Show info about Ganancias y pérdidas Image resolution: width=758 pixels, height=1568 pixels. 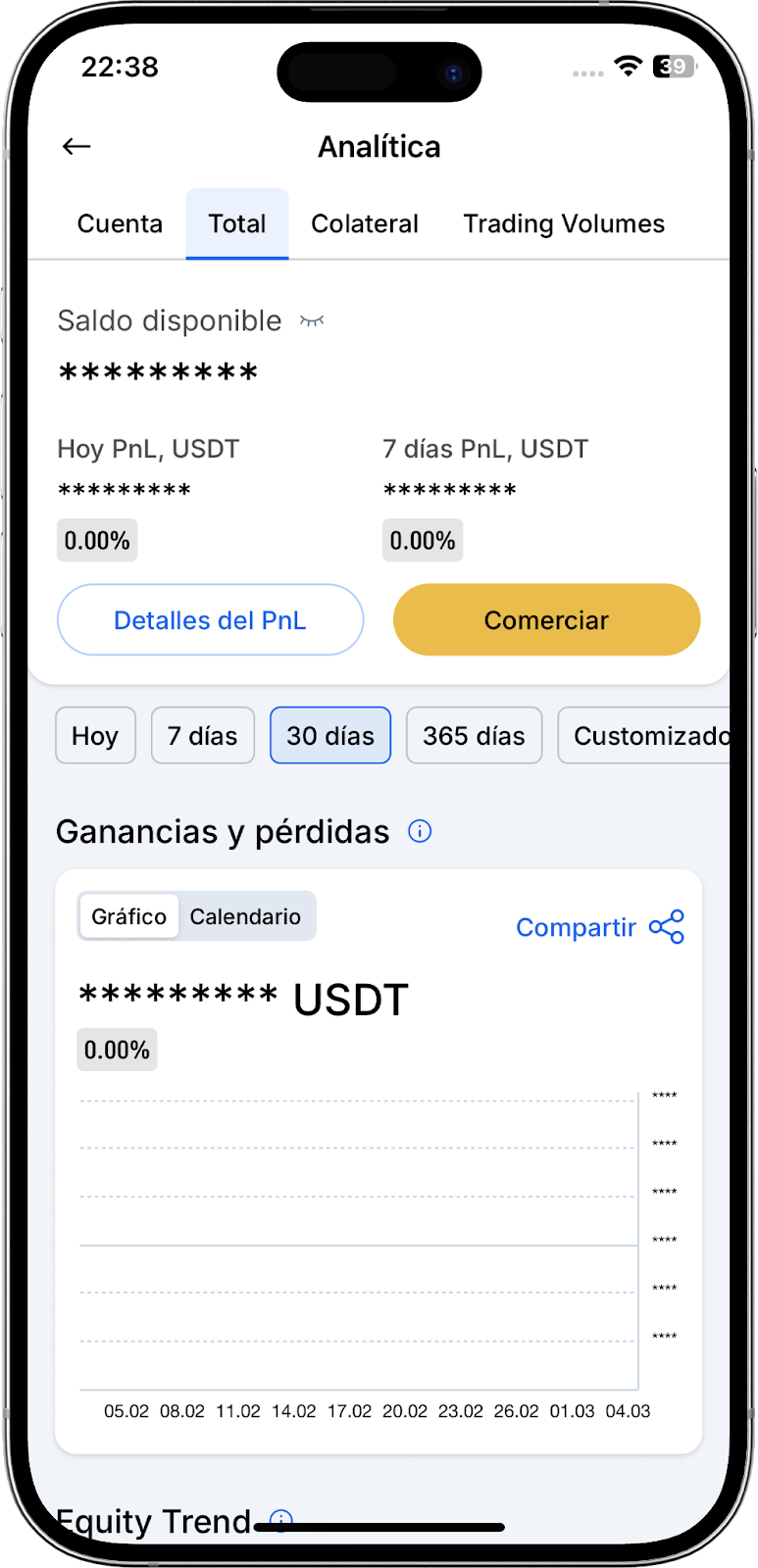coord(420,831)
